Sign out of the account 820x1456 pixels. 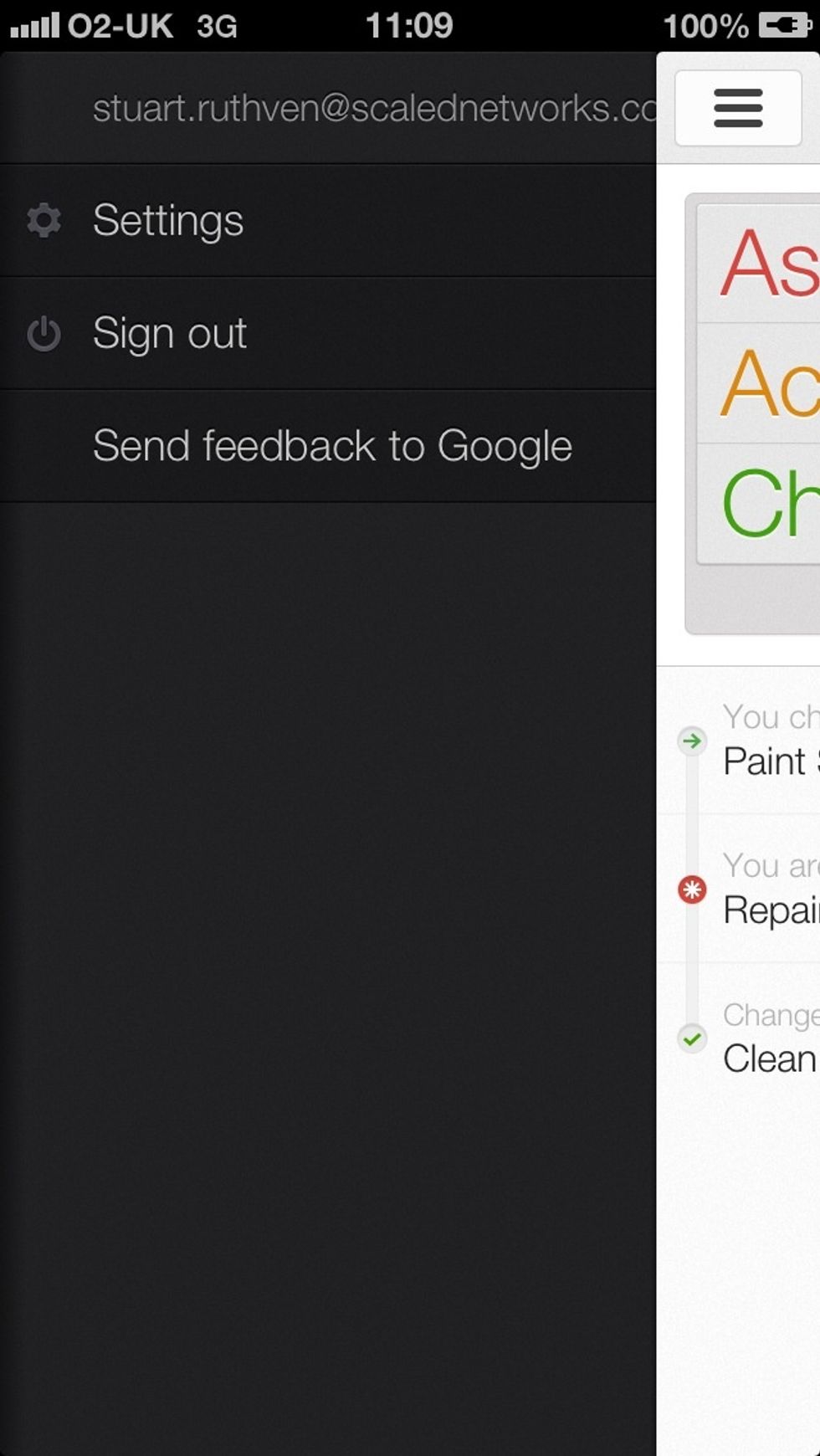[328, 334]
